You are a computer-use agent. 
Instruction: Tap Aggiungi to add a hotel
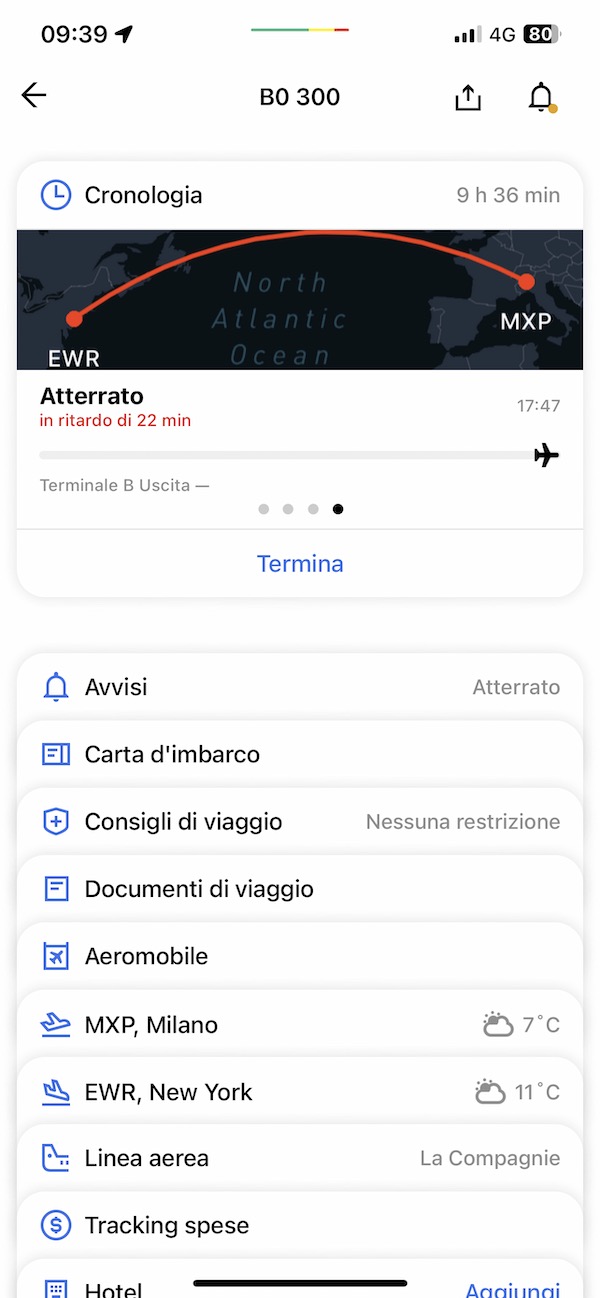[x=513, y=1290]
